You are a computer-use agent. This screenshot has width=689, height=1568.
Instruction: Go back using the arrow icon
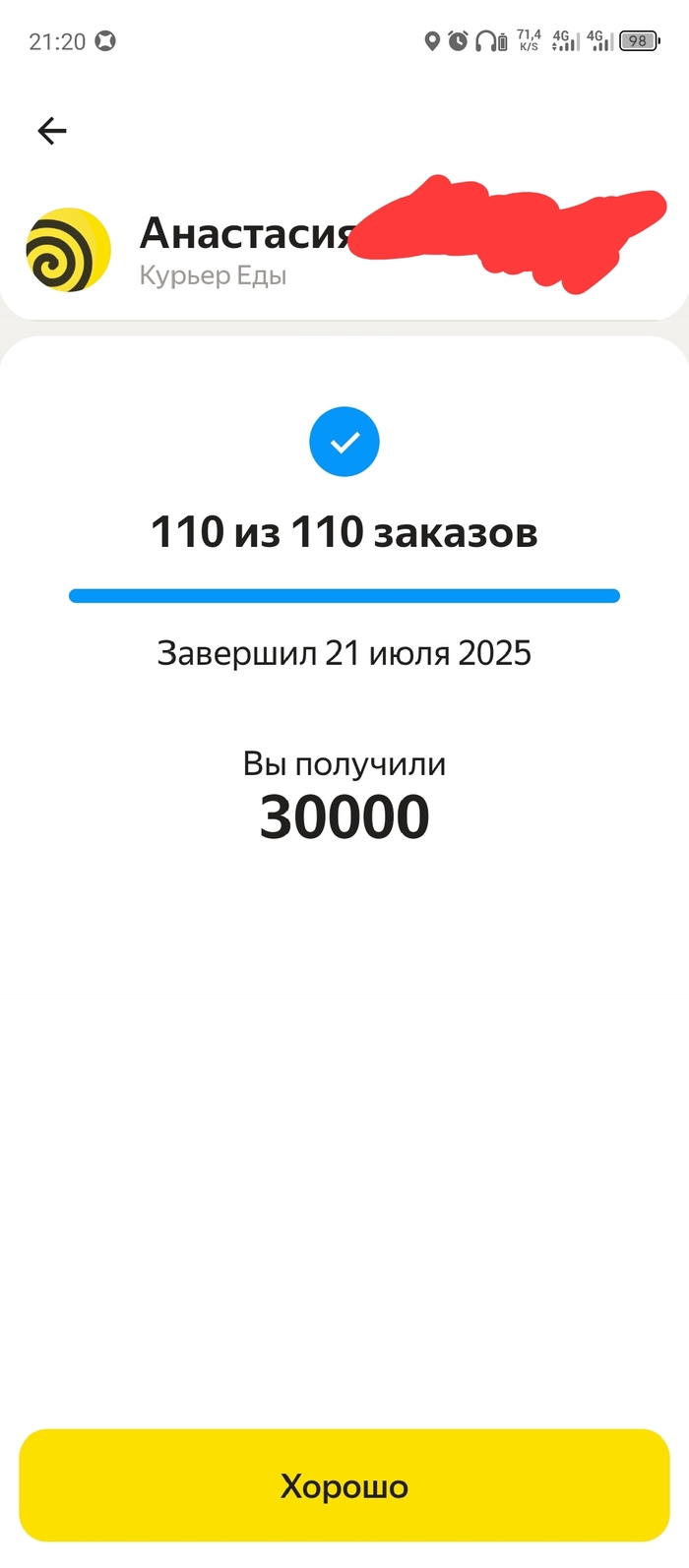click(x=52, y=131)
